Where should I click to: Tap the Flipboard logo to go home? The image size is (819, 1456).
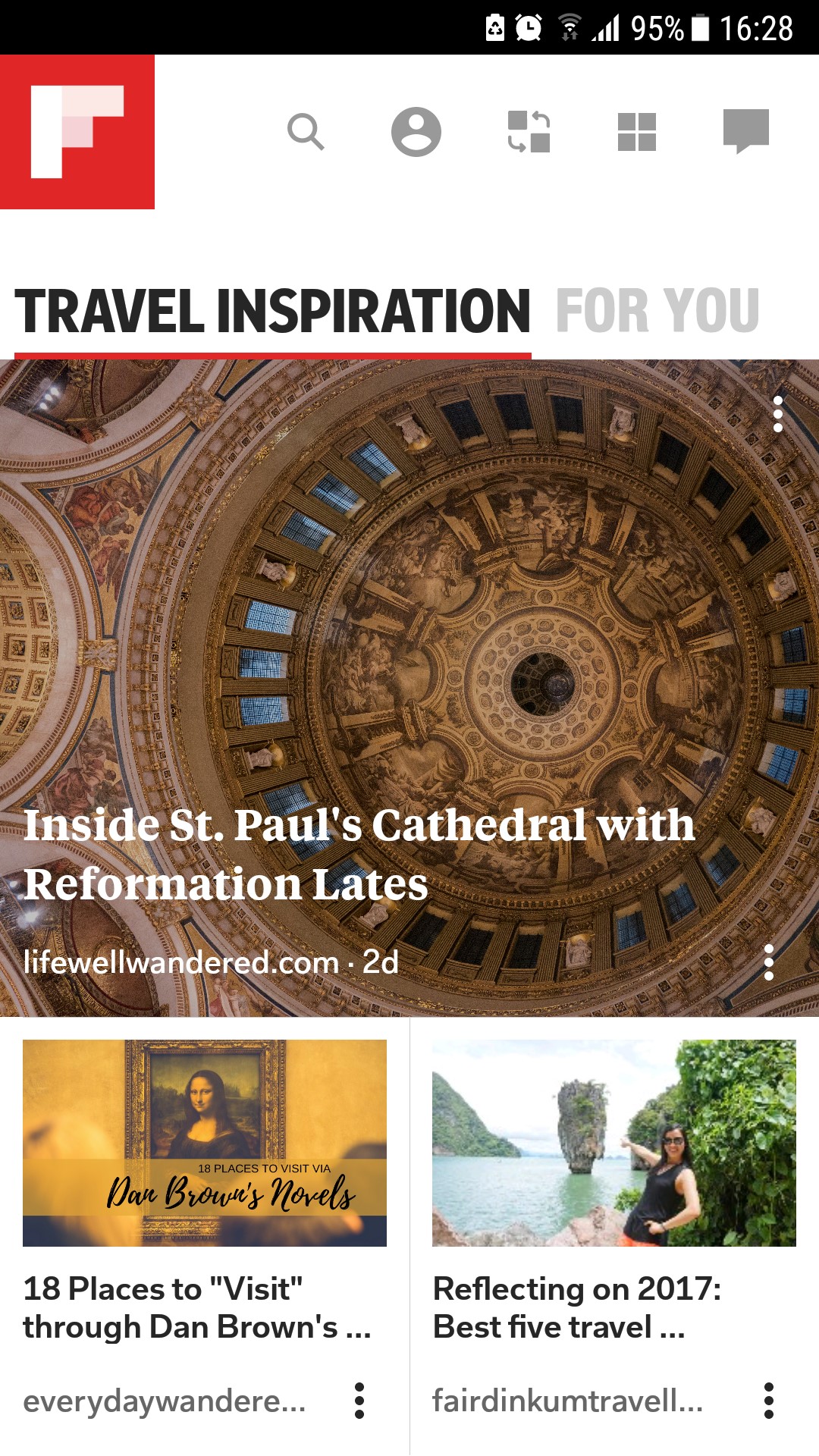[x=77, y=132]
